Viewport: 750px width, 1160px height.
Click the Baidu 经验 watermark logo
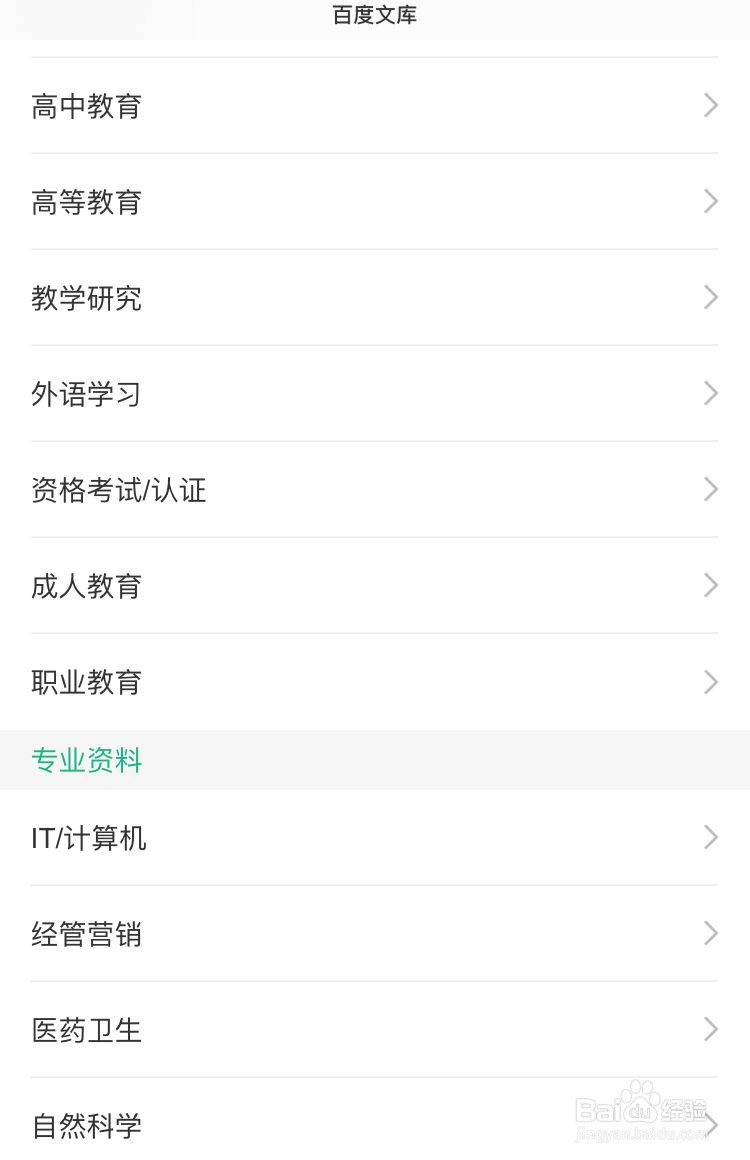640,1105
